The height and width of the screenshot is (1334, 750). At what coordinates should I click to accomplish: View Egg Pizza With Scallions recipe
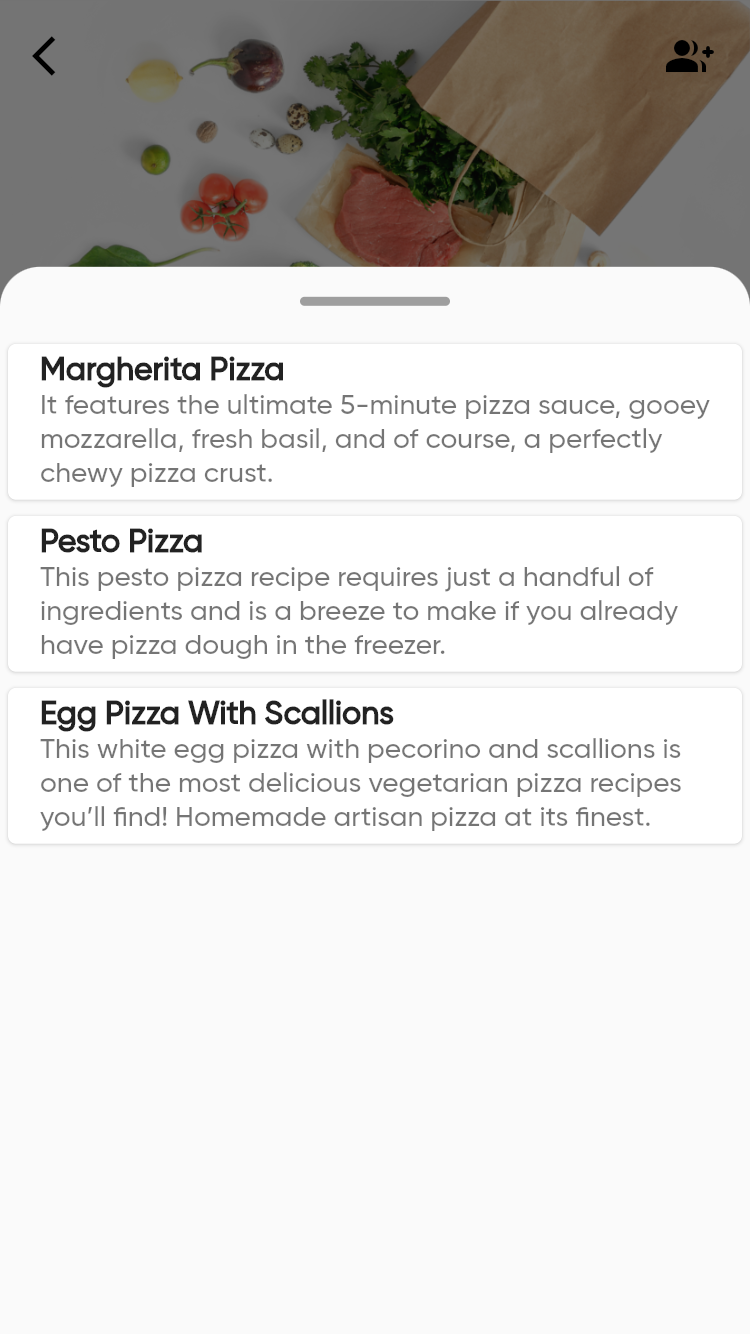[375, 765]
